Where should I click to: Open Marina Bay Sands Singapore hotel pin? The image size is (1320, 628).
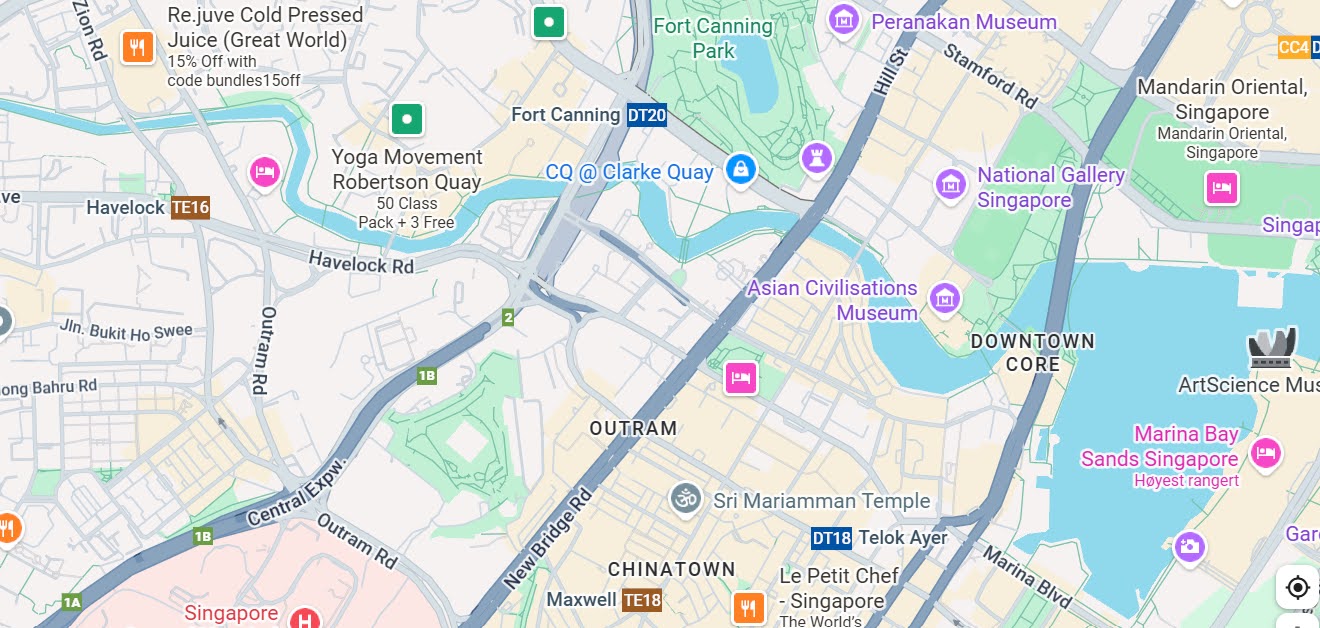click(x=1265, y=452)
